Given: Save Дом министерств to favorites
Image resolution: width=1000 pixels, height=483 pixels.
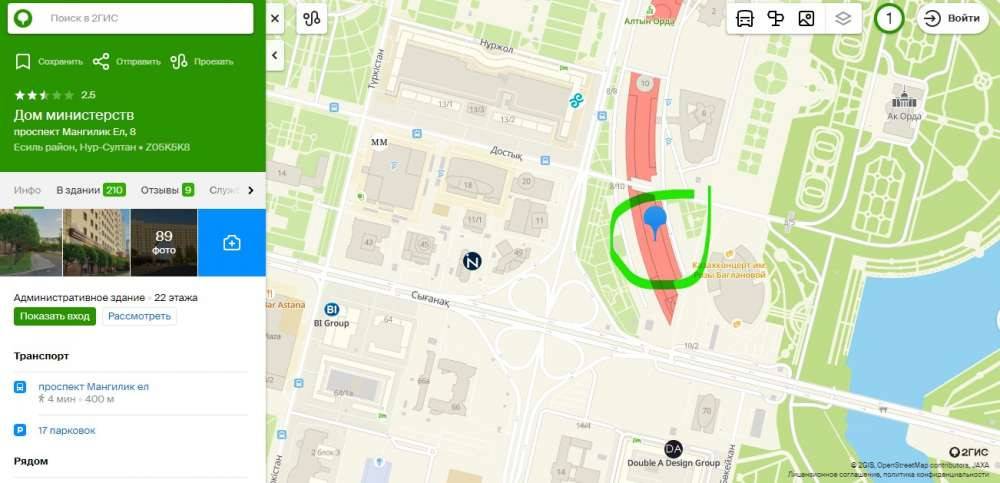Looking at the screenshot, I should click(x=49, y=62).
